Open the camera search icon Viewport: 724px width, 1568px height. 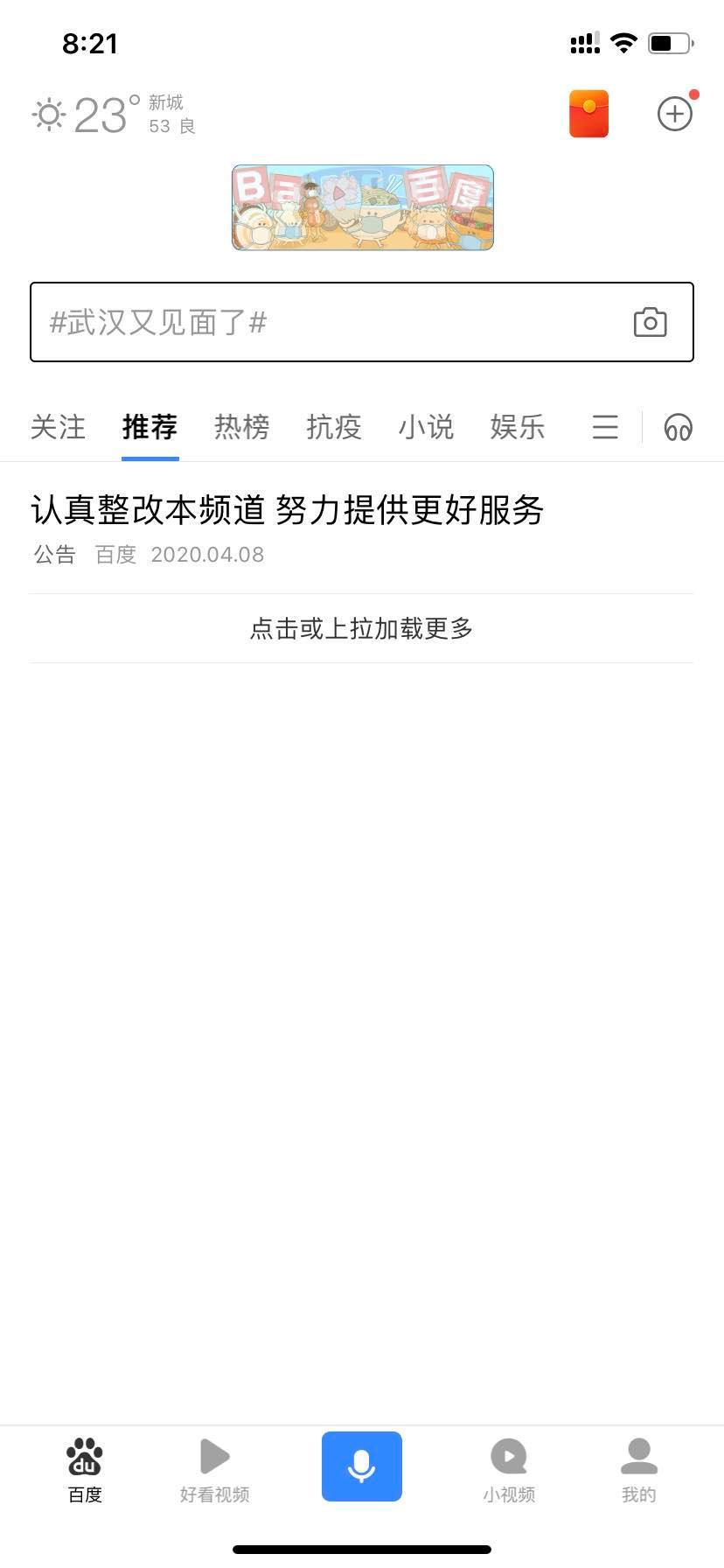[650, 322]
